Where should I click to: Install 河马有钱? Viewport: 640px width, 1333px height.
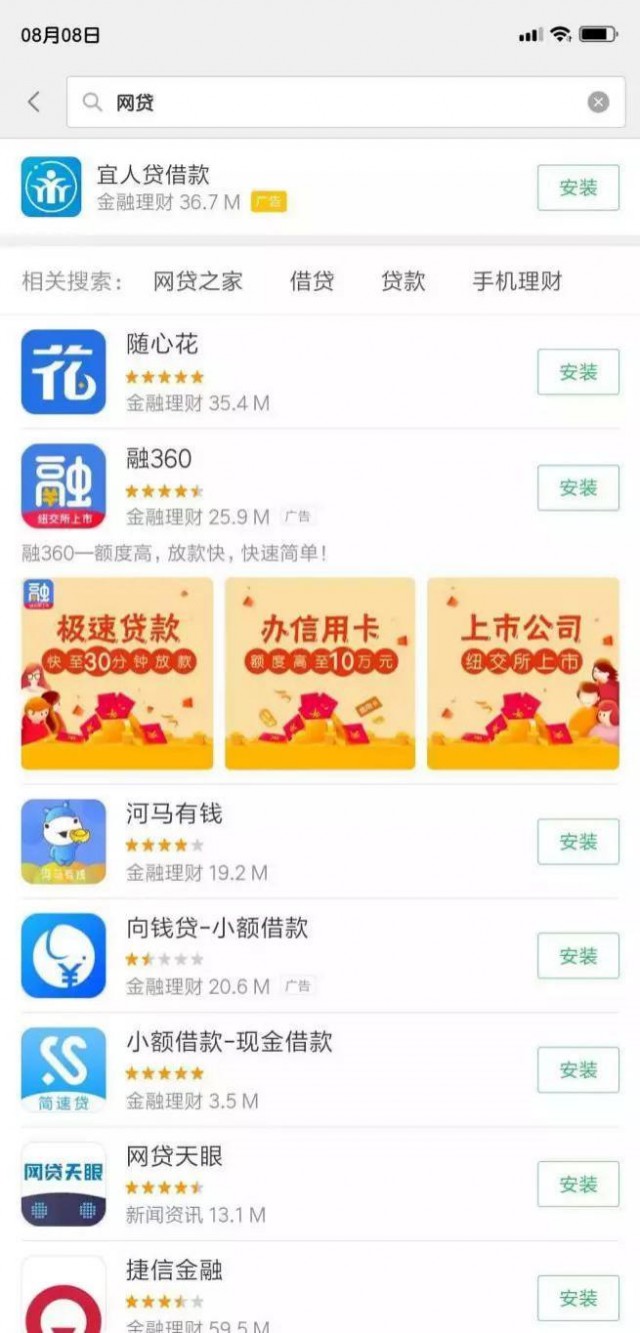tap(578, 842)
